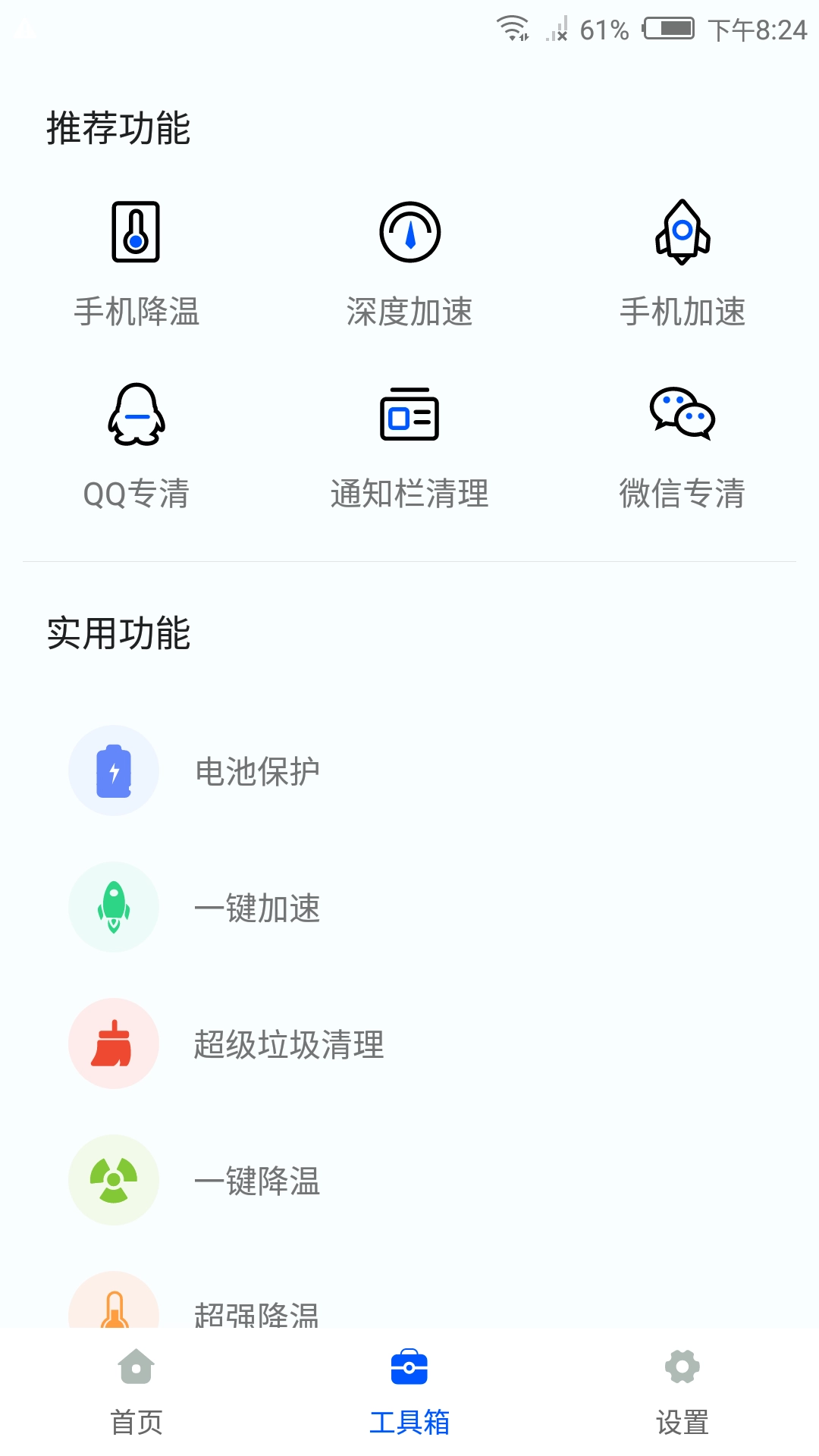The height and width of the screenshot is (1456, 819).
Task: Tap the 超级垃圾清理 list entry
Action: (290, 1045)
